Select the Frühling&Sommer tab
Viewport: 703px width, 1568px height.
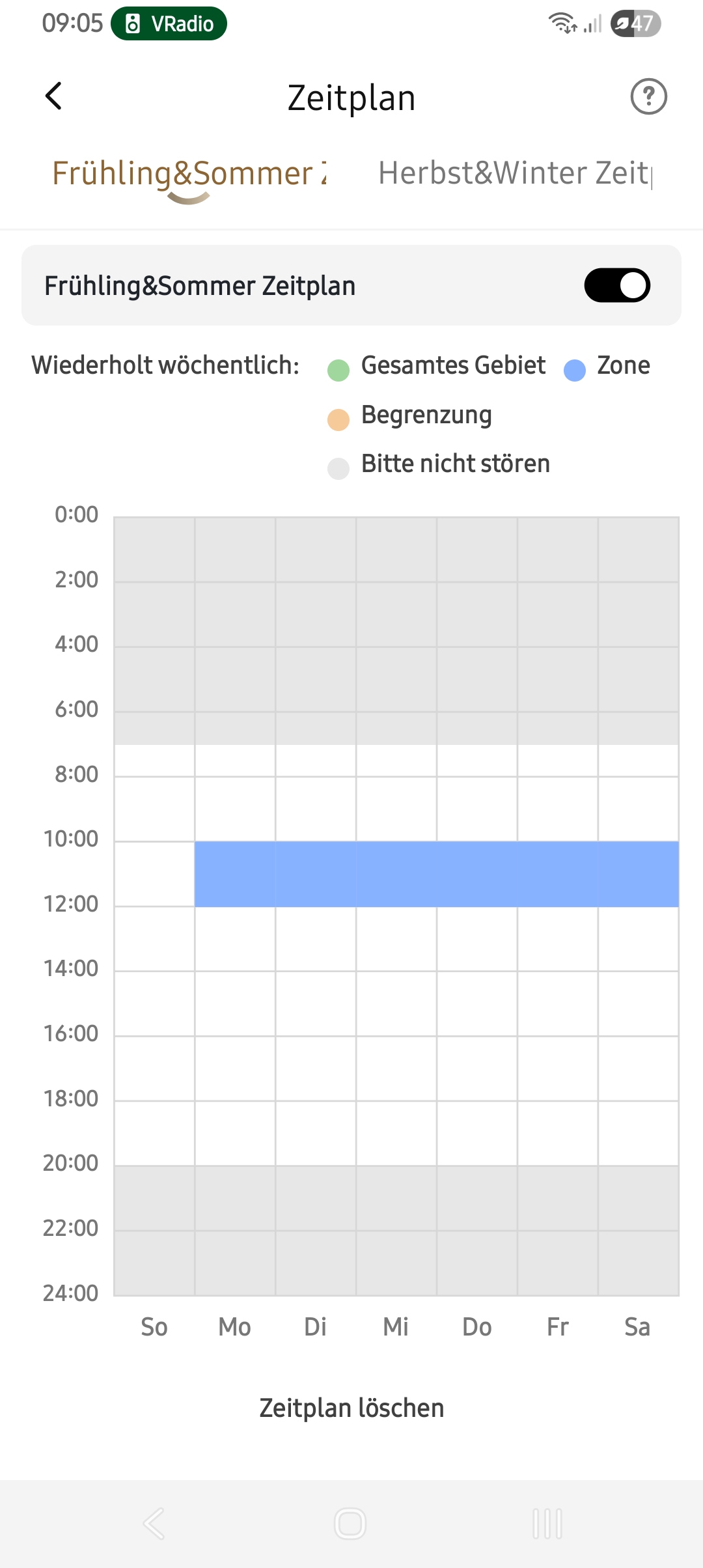(189, 174)
